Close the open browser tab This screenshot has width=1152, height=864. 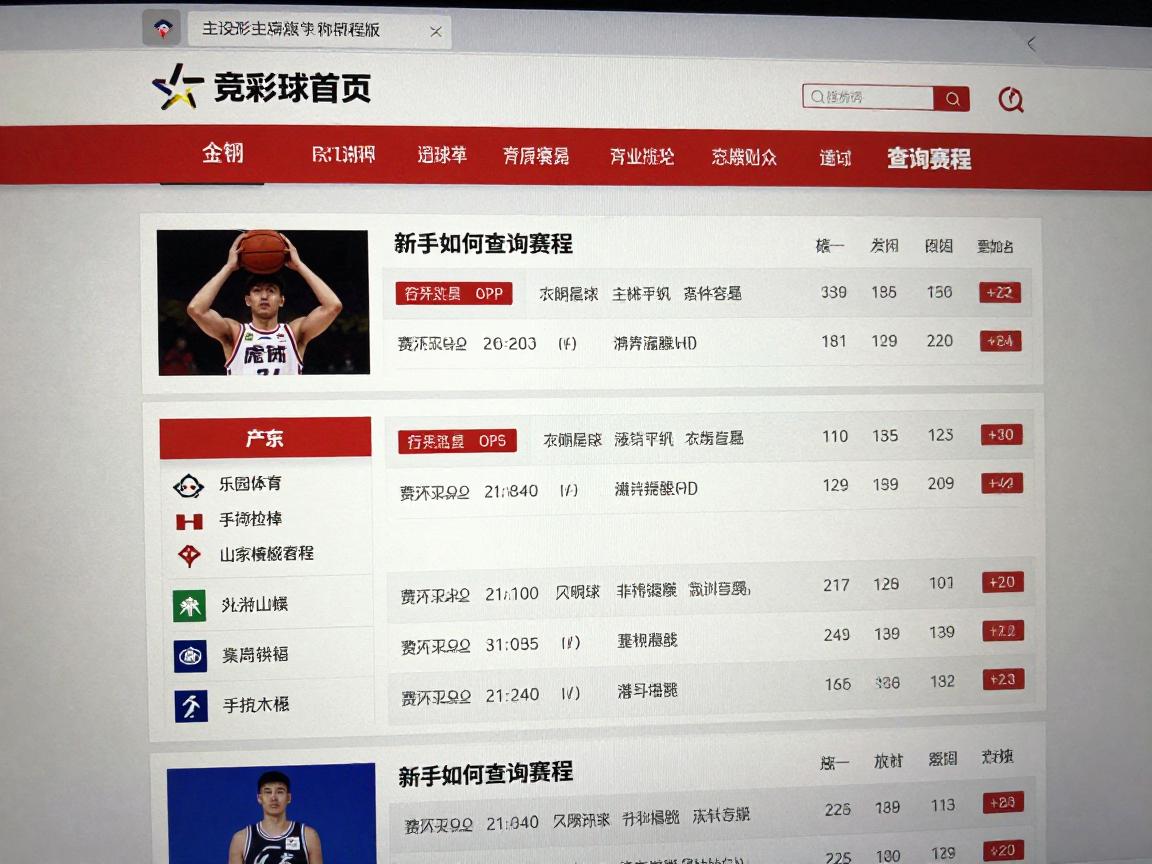point(436,32)
